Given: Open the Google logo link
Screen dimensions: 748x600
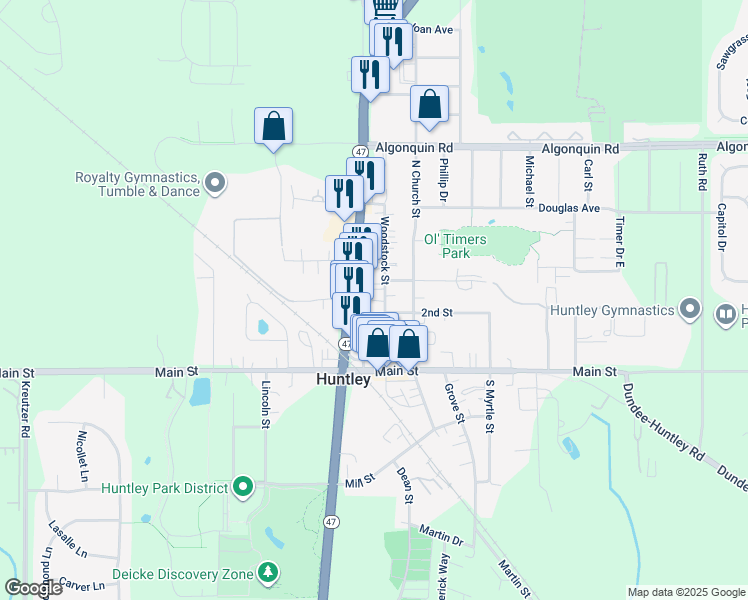Looking at the screenshot, I should point(33,588).
